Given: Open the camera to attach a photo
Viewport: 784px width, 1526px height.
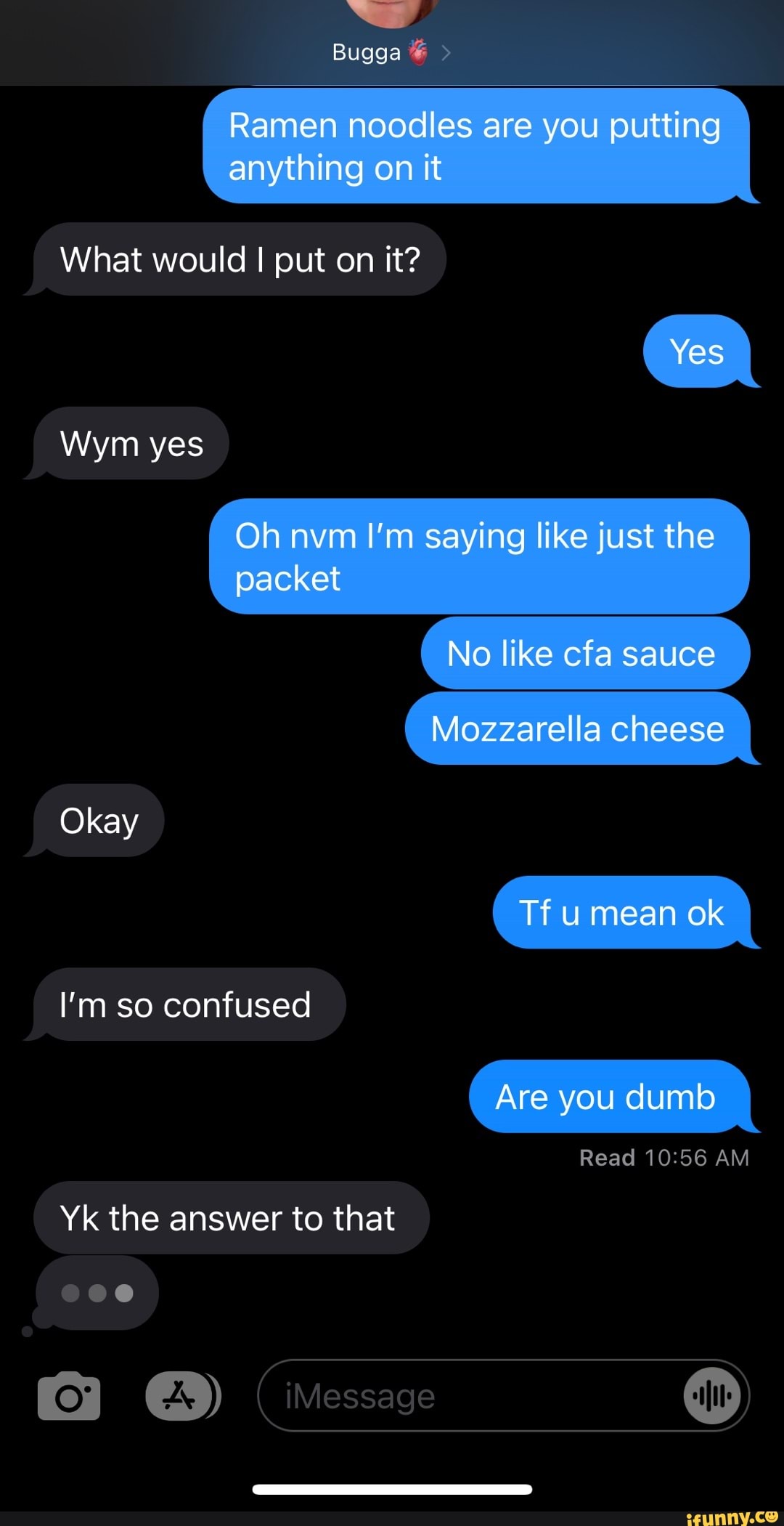Looking at the screenshot, I should click(69, 1396).
